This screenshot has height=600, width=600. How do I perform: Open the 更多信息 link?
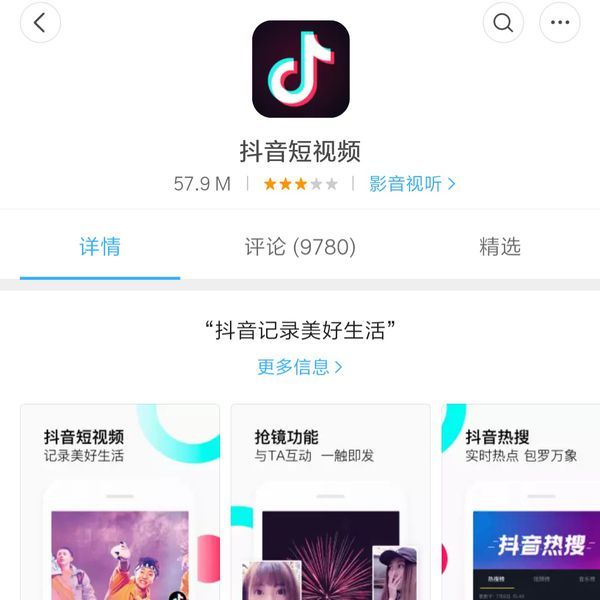click(300, 367)
